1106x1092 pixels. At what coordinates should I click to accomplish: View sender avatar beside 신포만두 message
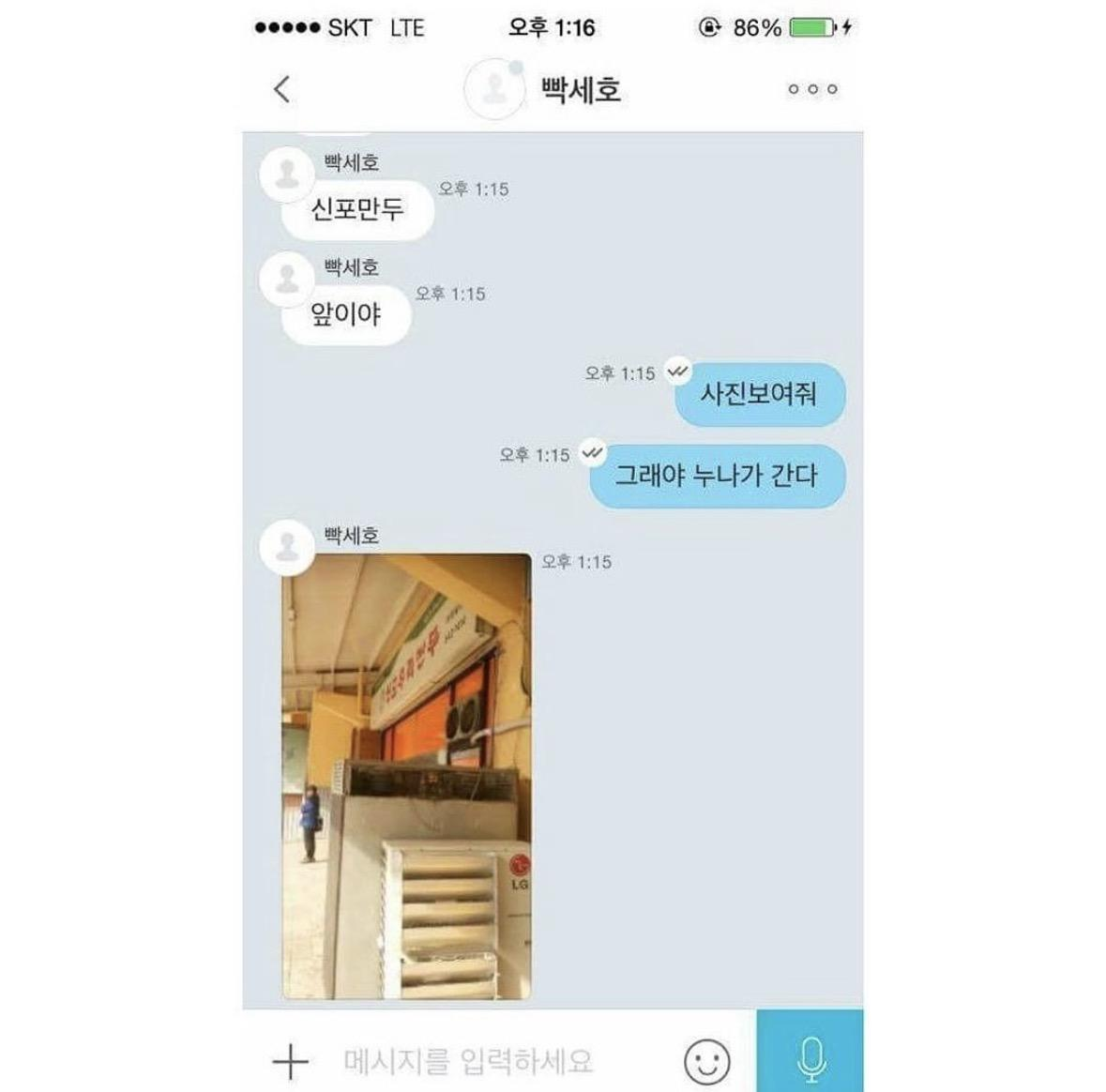(285, 173)
